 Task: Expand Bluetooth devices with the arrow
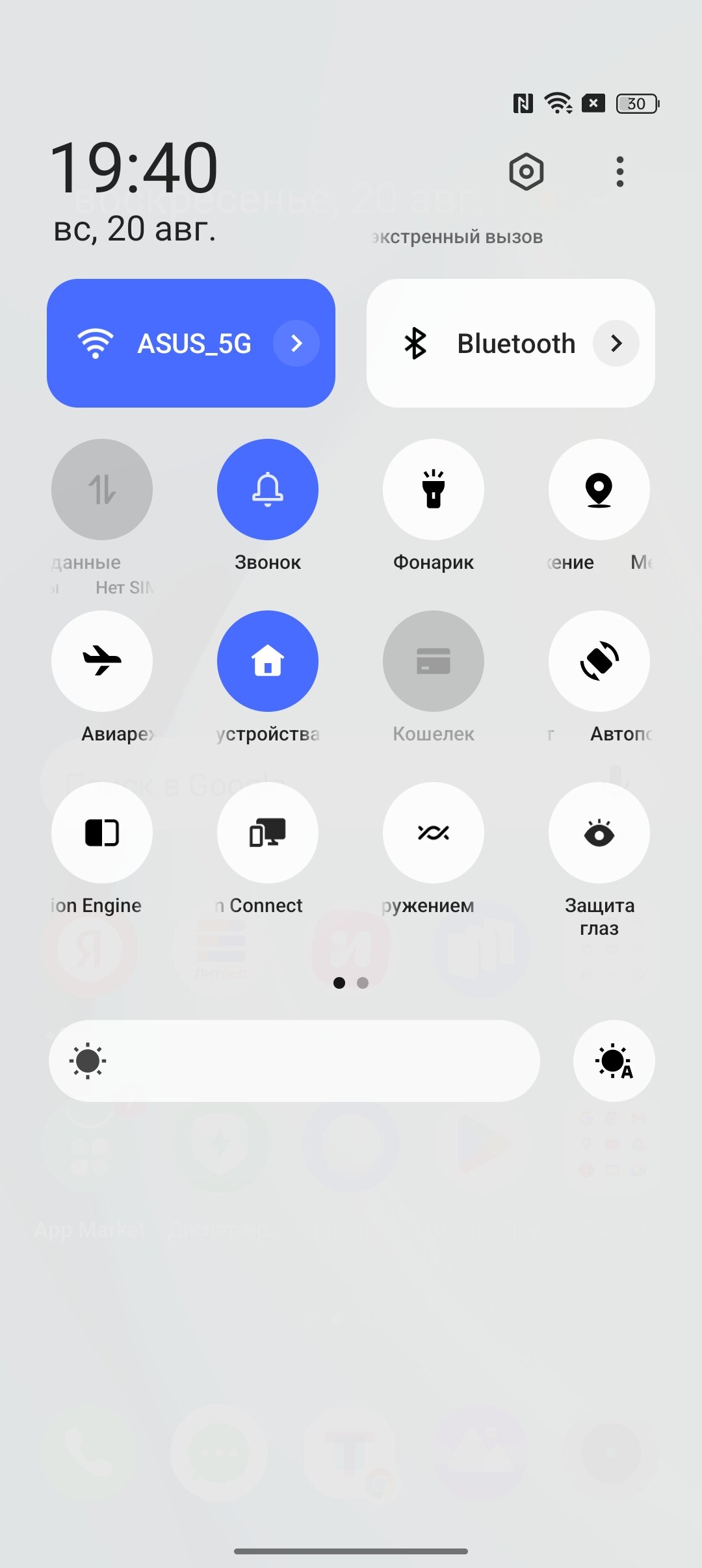[x=616, y=343]
